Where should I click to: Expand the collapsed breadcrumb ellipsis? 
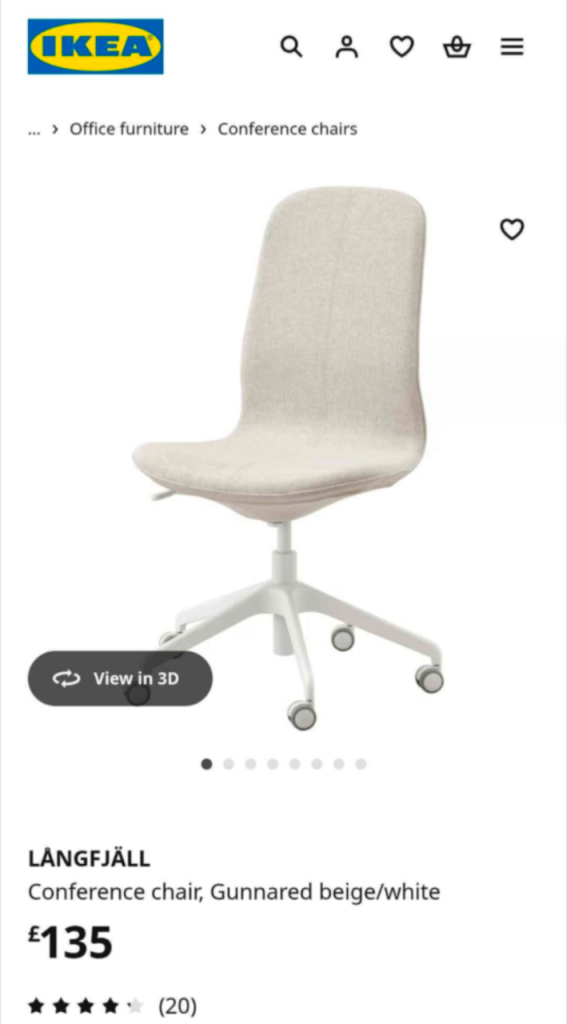tap(34, 130)
